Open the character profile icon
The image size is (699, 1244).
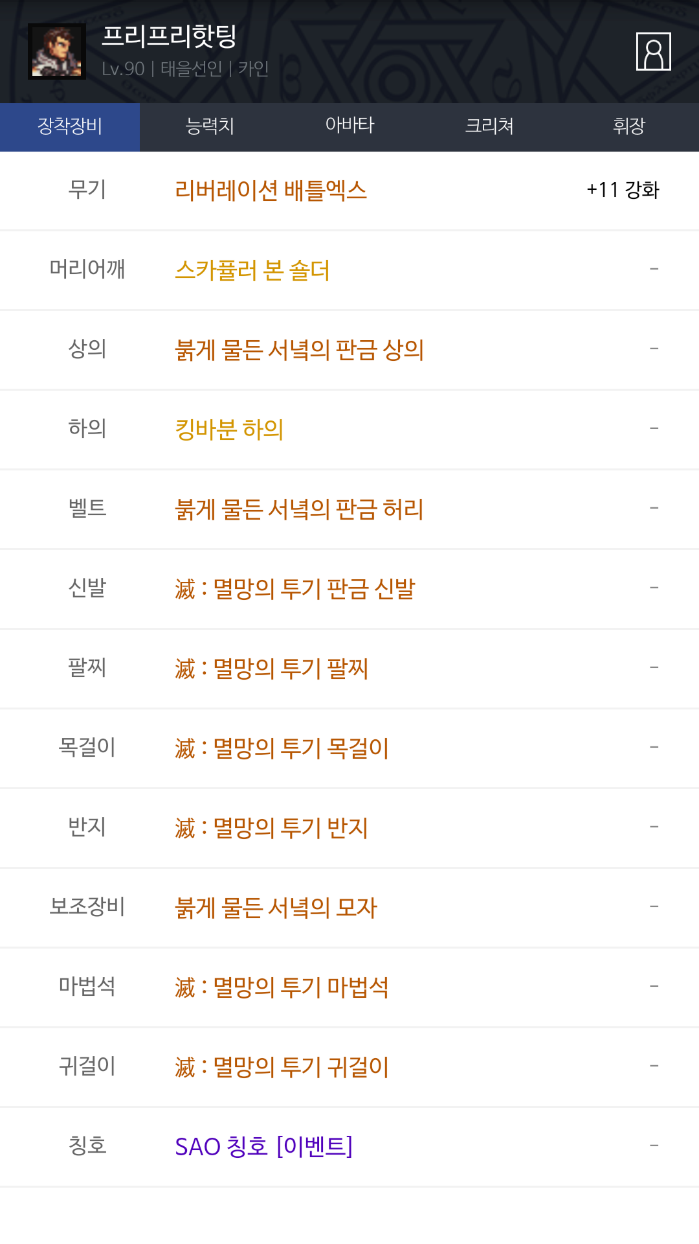coord(653,52)
